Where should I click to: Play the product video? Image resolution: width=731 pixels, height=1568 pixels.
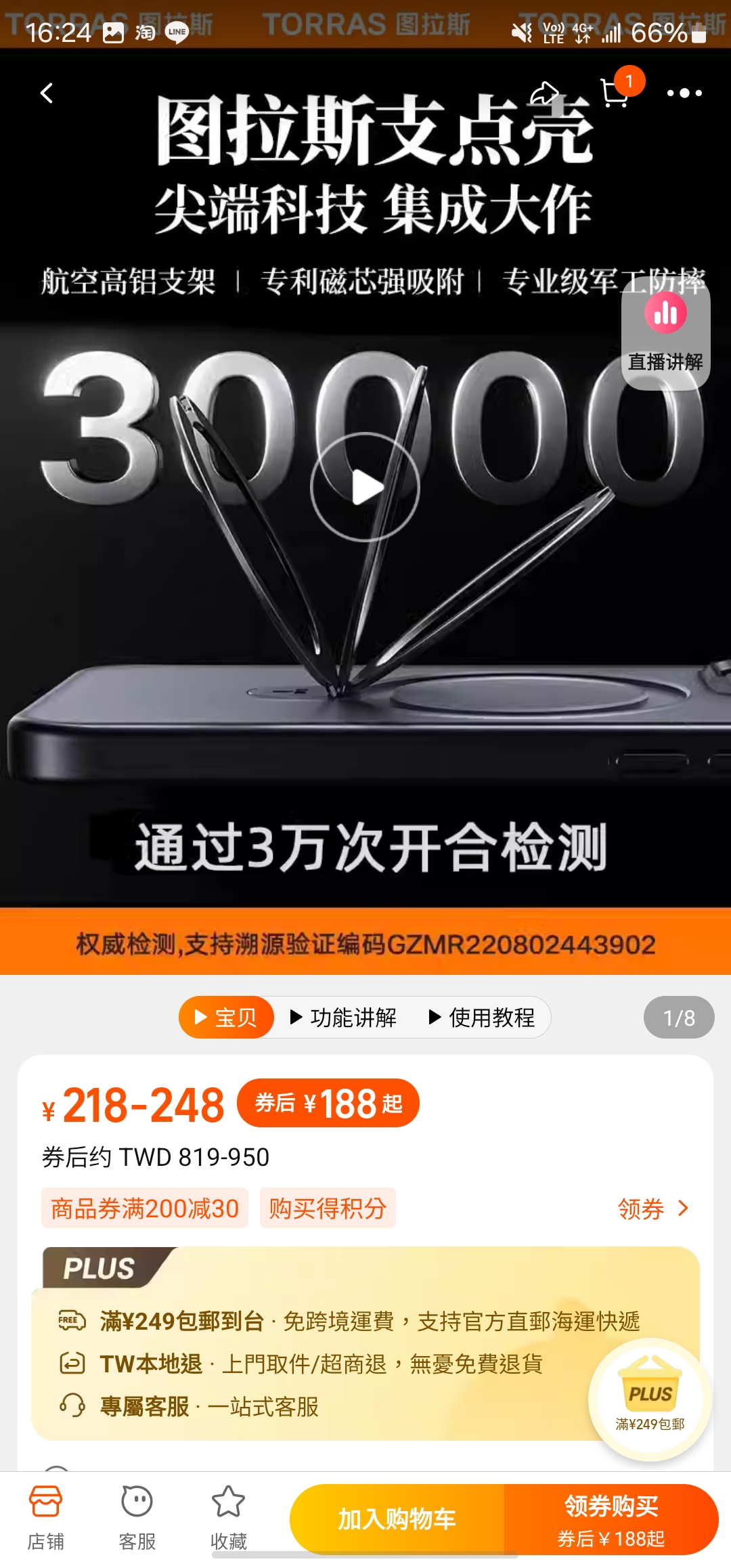(365, 487)
